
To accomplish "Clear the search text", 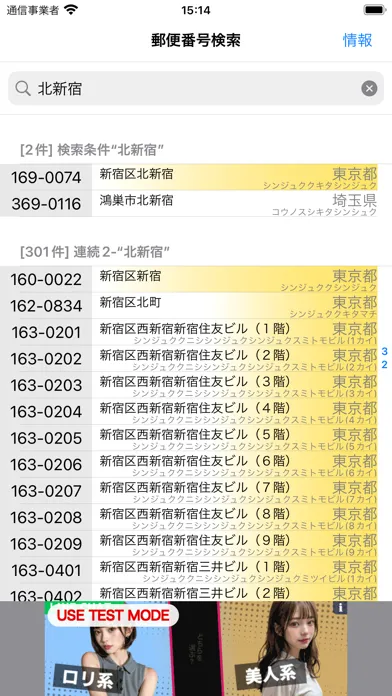I will (x=369, y=88).
